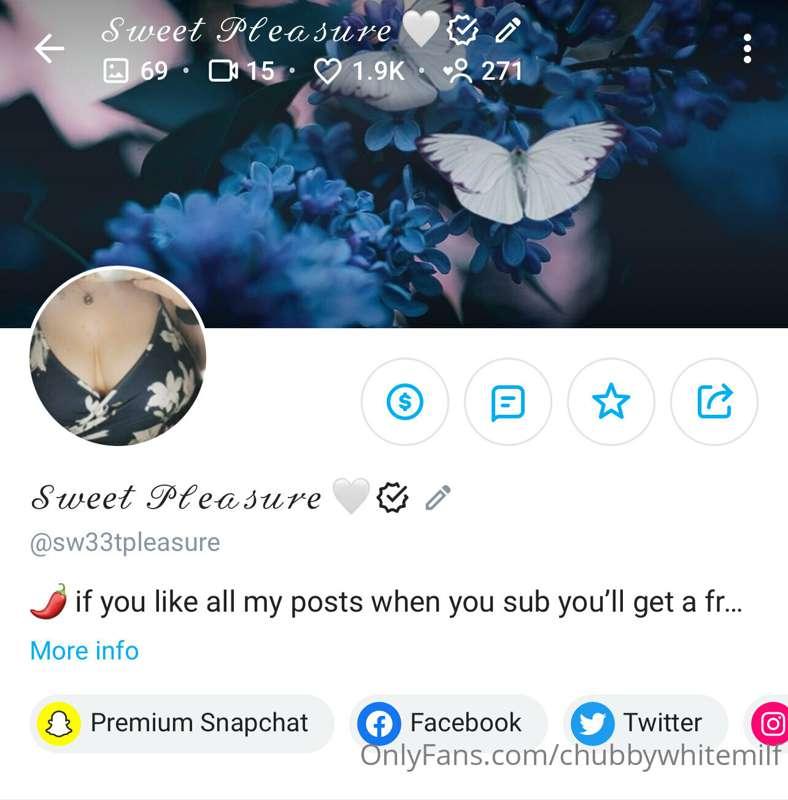
Task: Go back using the arrow icon
Action: pyautogui.click(x=49, y=49)
